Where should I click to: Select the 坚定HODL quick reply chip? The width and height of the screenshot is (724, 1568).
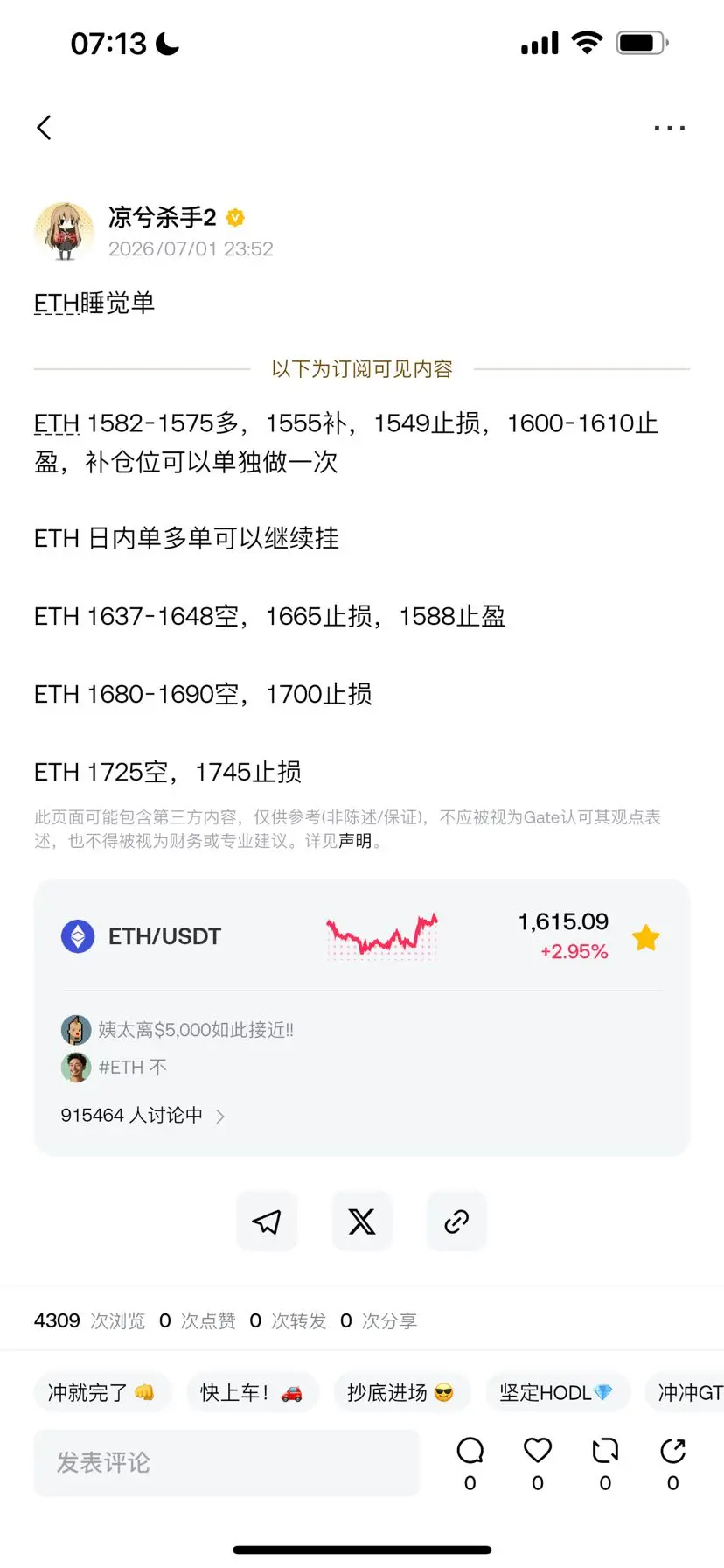click(558, 1392)
